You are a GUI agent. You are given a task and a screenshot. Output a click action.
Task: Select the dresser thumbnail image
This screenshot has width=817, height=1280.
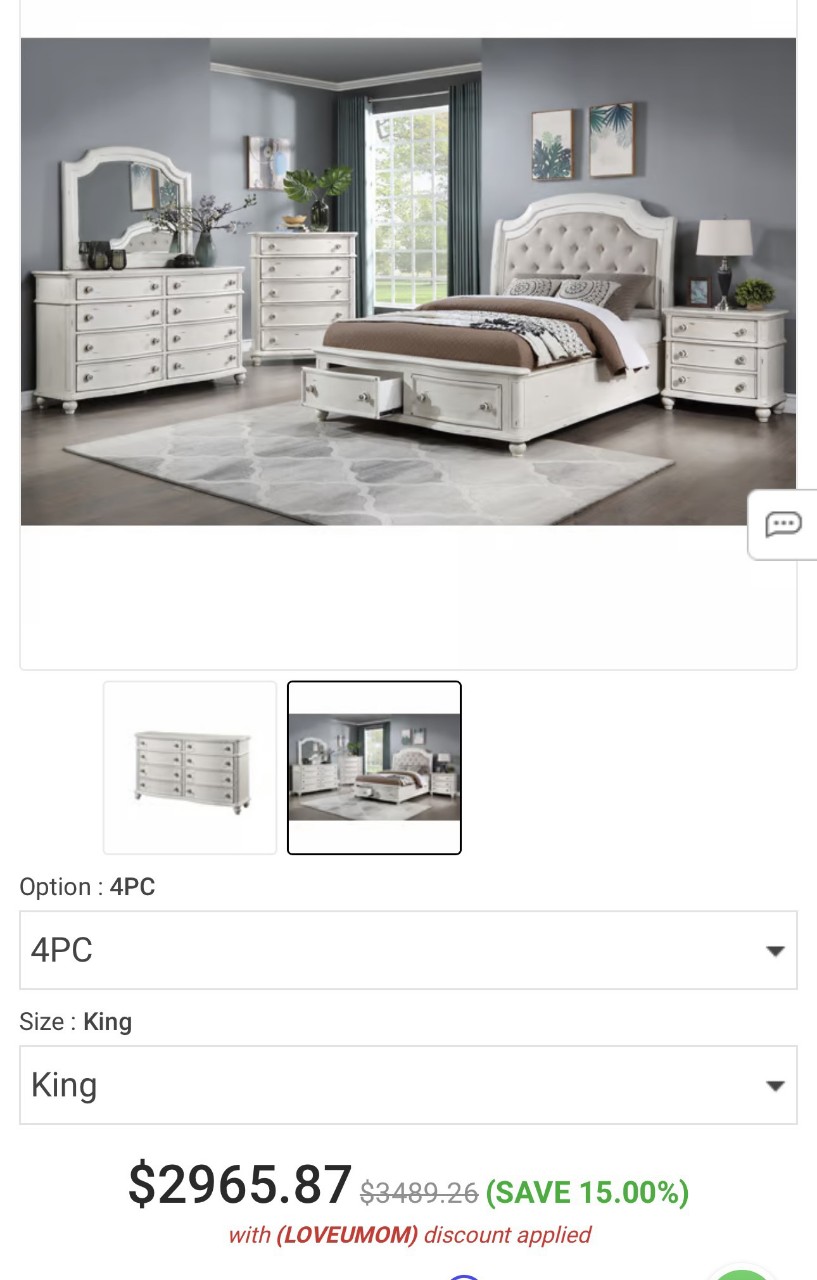(x=190, y=768)
